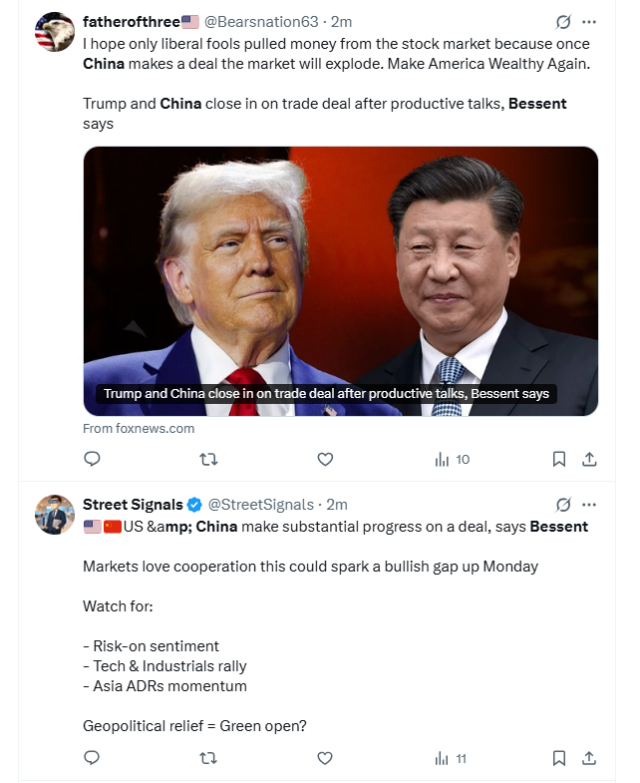Like fatherofthree's post

[325, 459]
